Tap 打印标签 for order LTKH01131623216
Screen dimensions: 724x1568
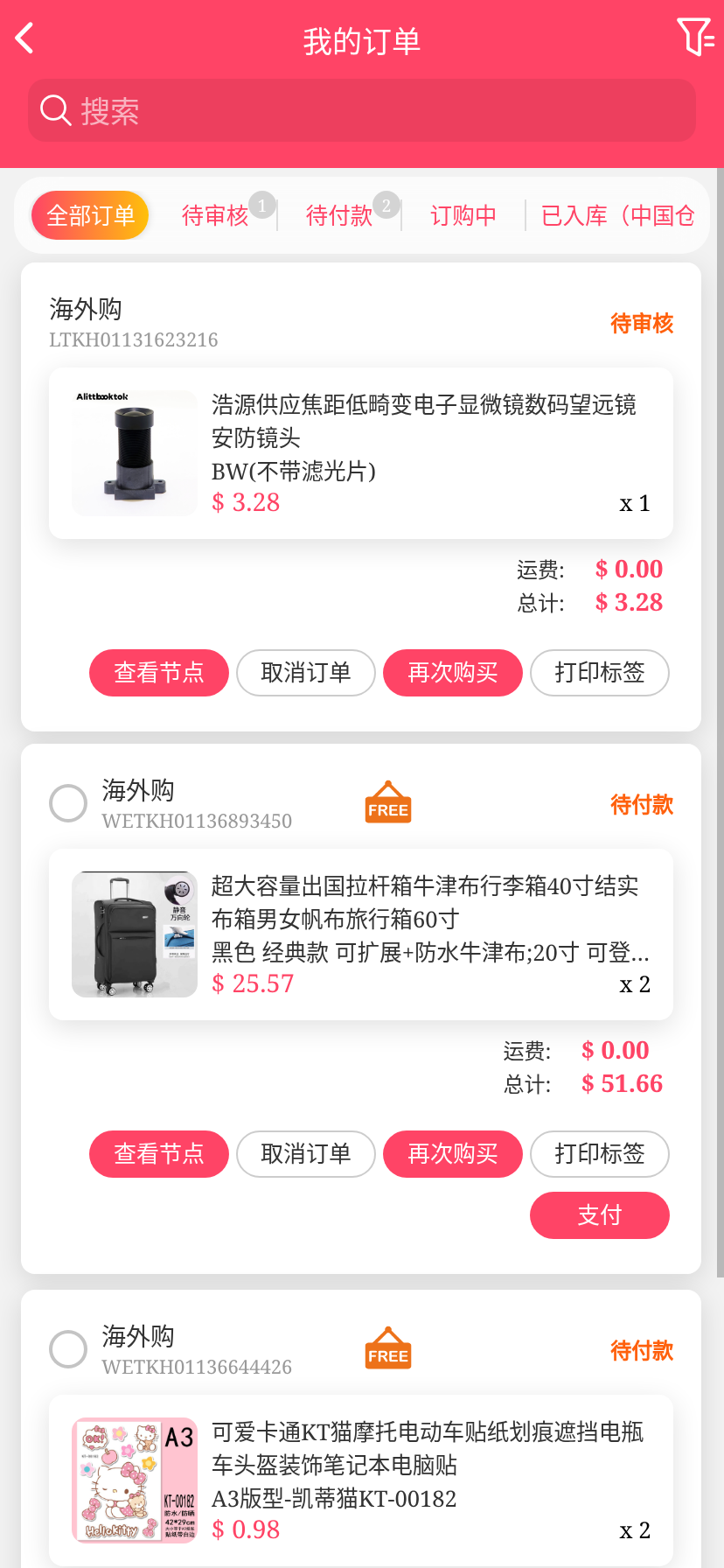pyautogui.click(x=600, y=673)
